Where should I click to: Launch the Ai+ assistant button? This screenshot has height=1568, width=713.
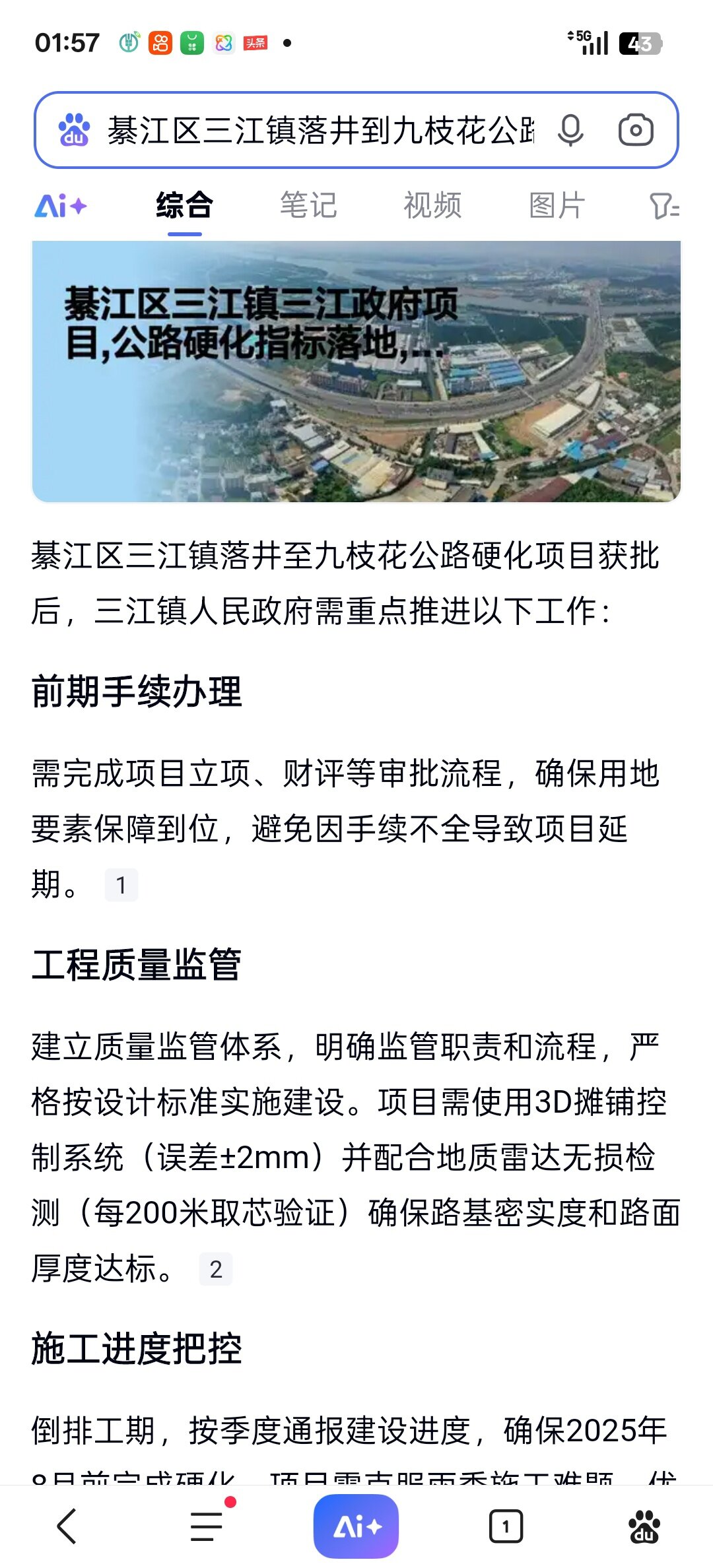tap(356, 1526)
